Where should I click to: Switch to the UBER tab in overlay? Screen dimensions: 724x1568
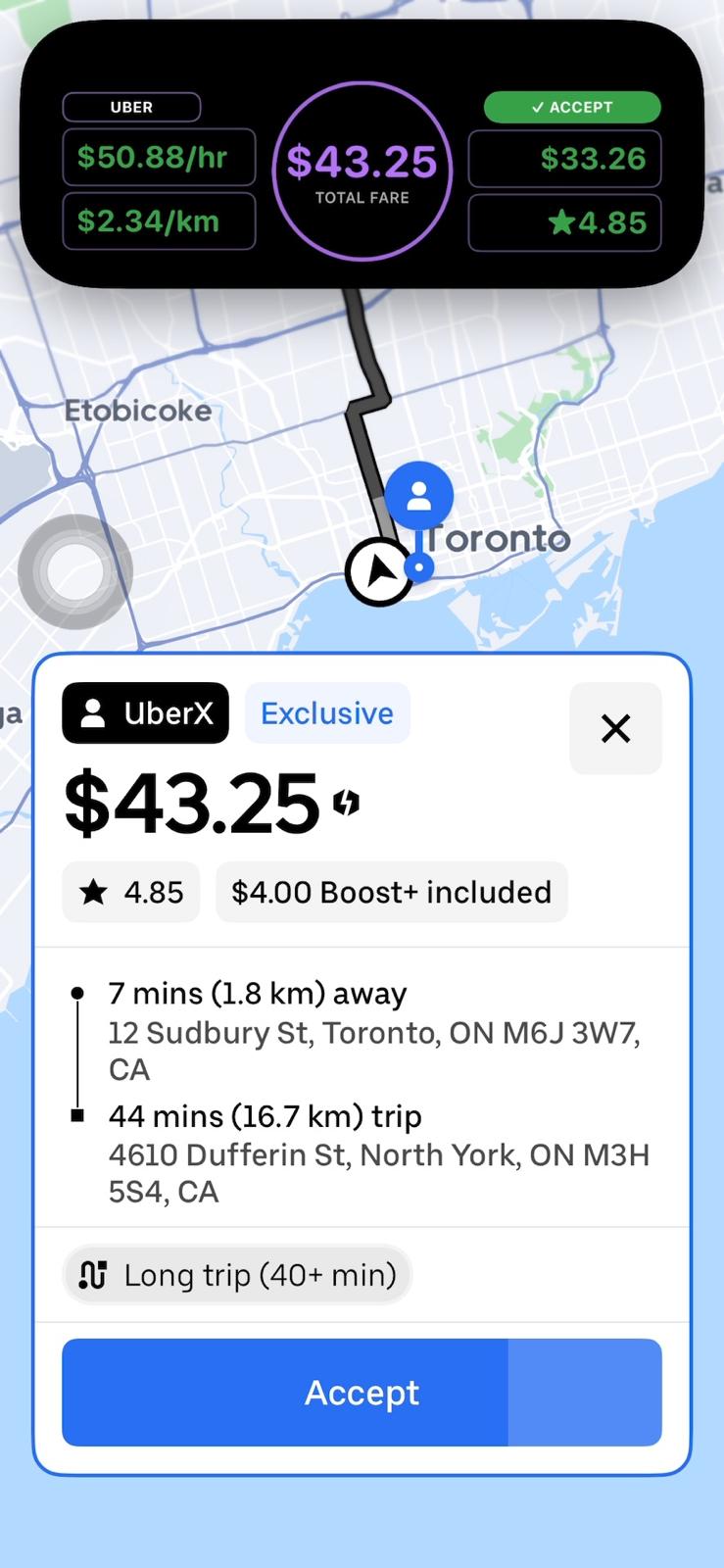coord(131,108)
